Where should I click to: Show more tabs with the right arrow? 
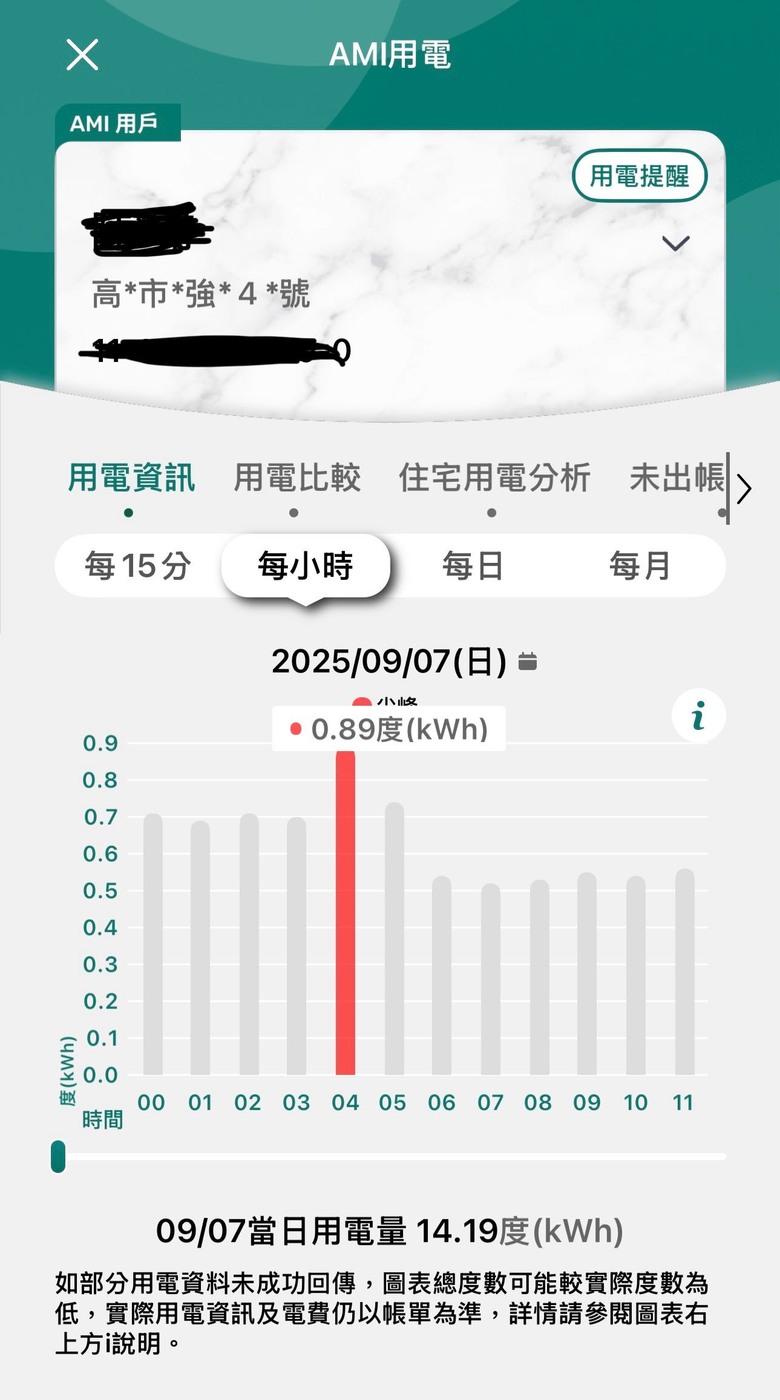tap(744, 489)
